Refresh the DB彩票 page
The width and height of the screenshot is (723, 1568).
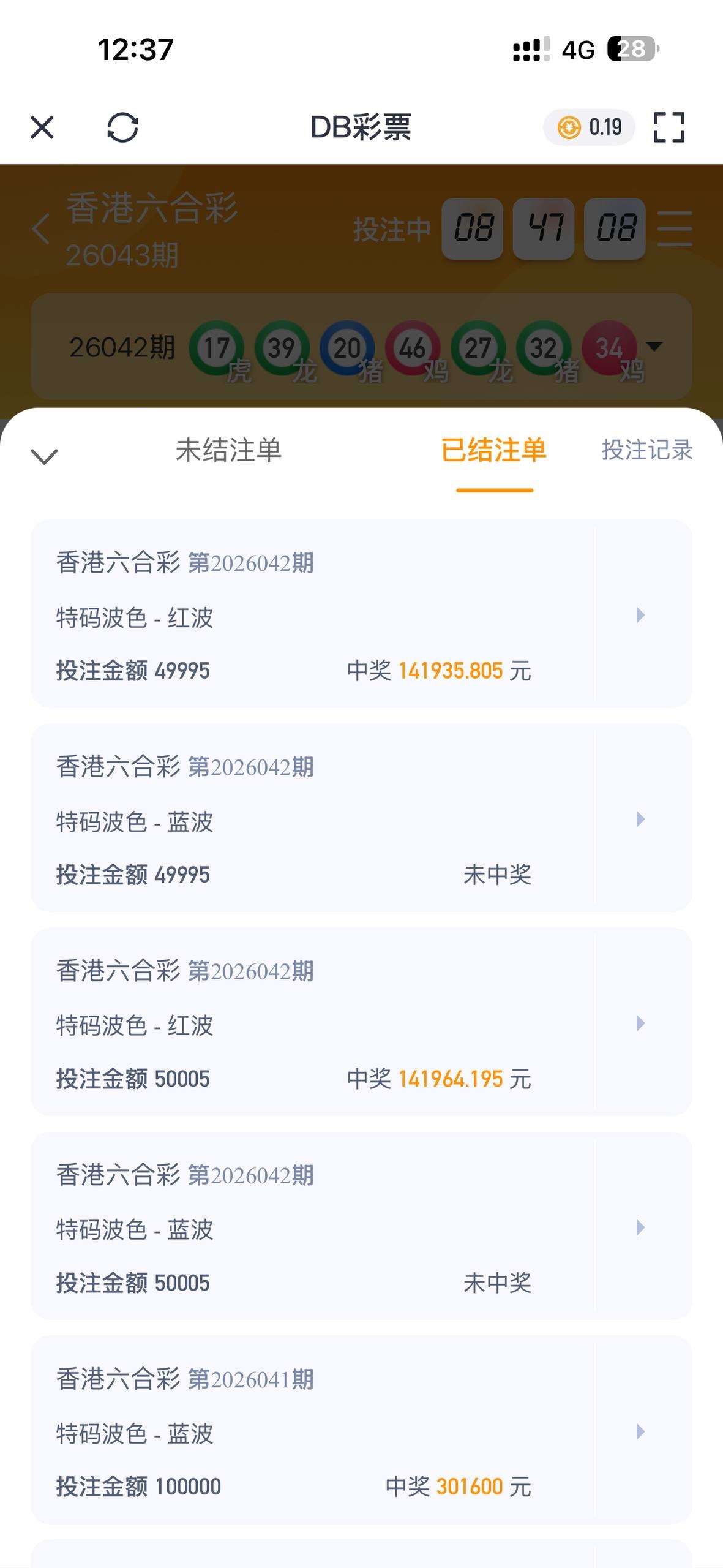coord(121,127)
